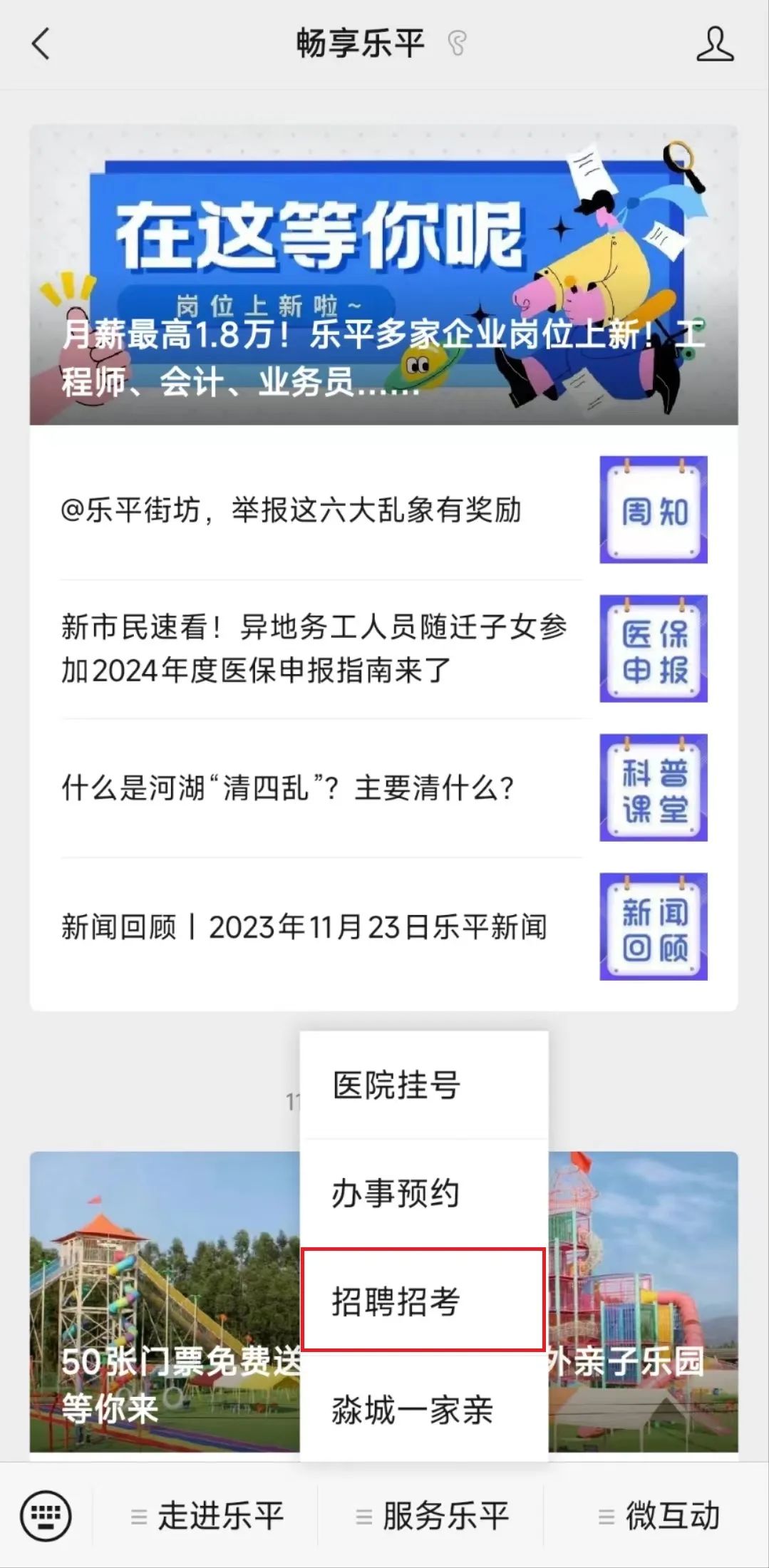Go back from 畅享乐平 account
The height and width of the screenshot is (1568, 769).
(41, 44)
